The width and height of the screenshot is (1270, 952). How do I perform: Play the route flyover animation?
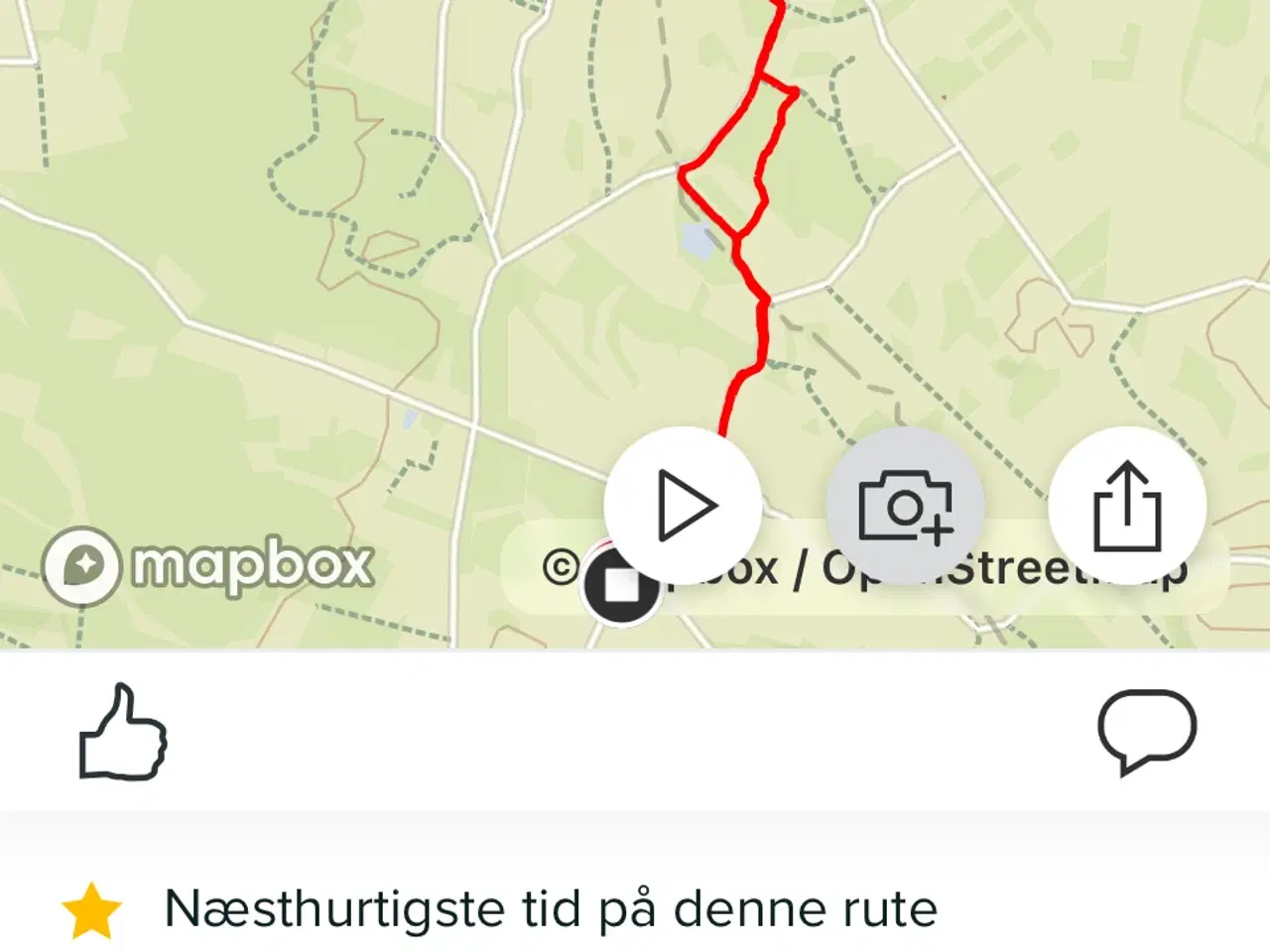[683, 506]
